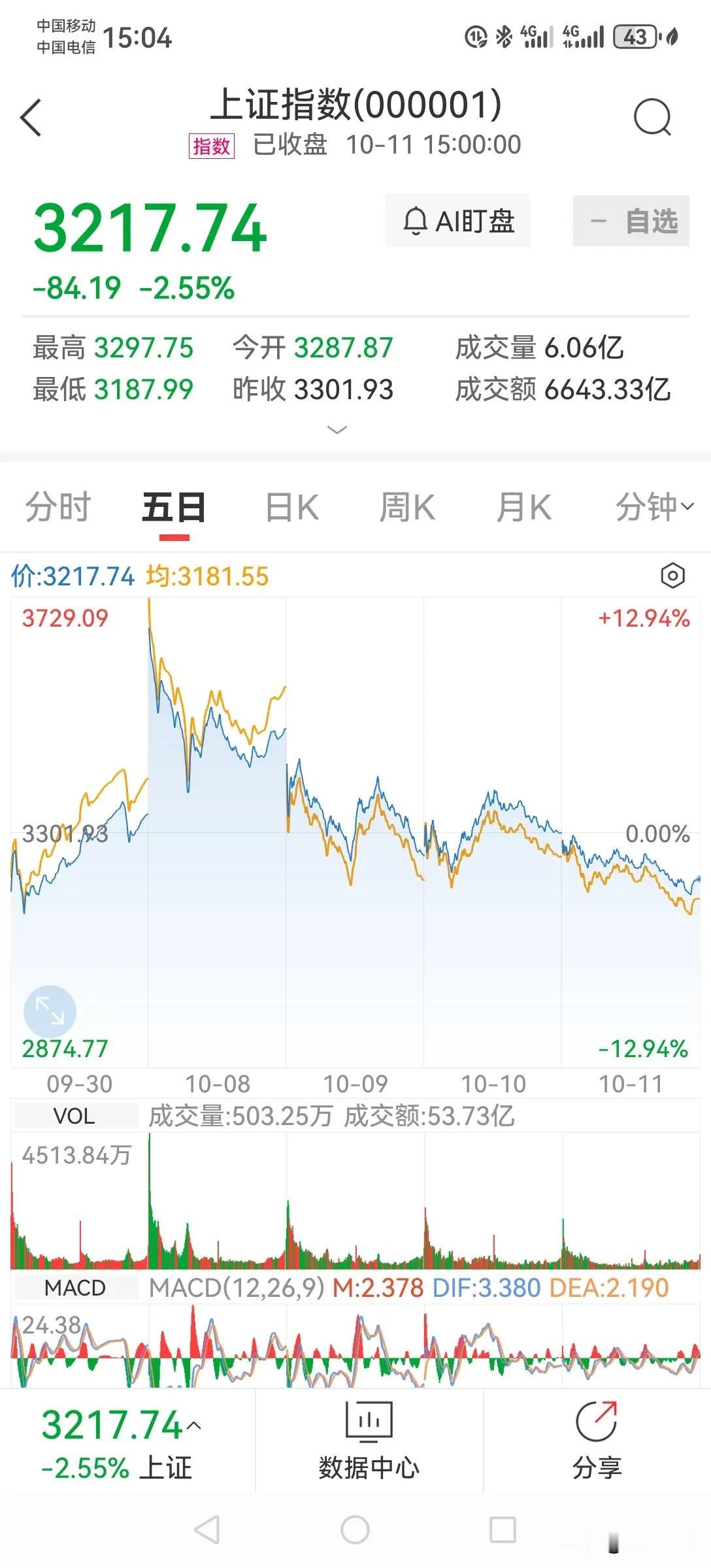Viewport: 711px width, 1568px height.
Task: Open the search icon in the header
Action: (652, 118)
